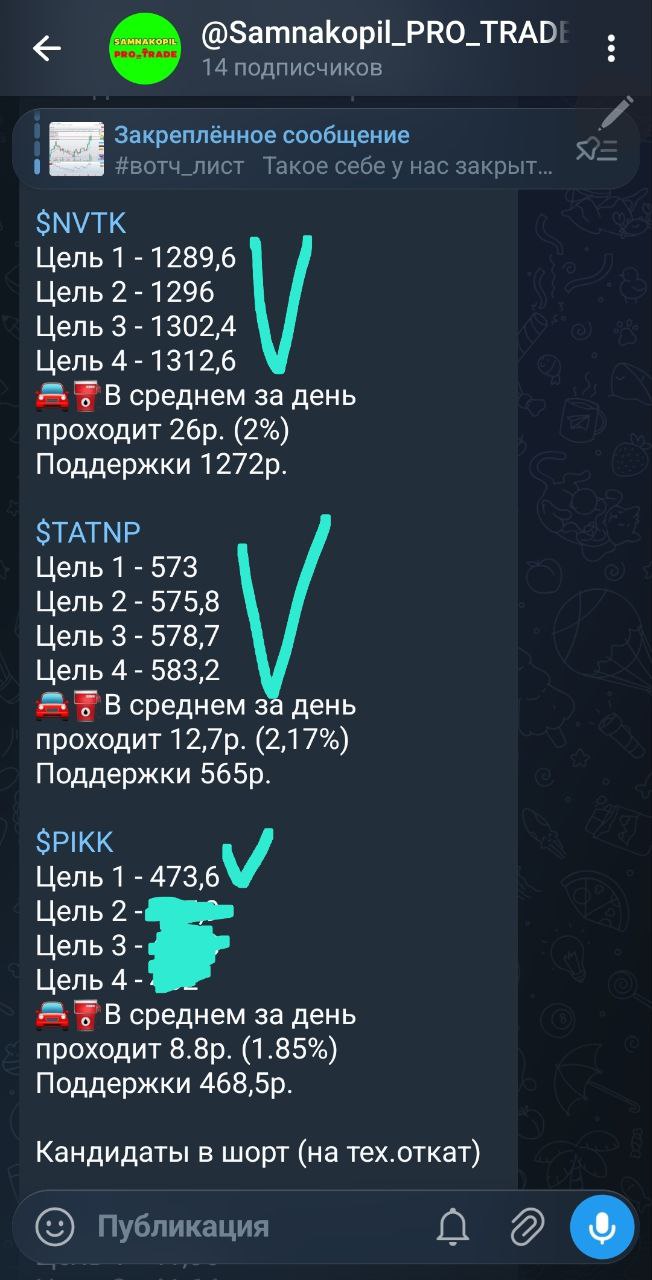Open the emoji picker
This screenshot has width=652, height=1280.
[55, 1226]
